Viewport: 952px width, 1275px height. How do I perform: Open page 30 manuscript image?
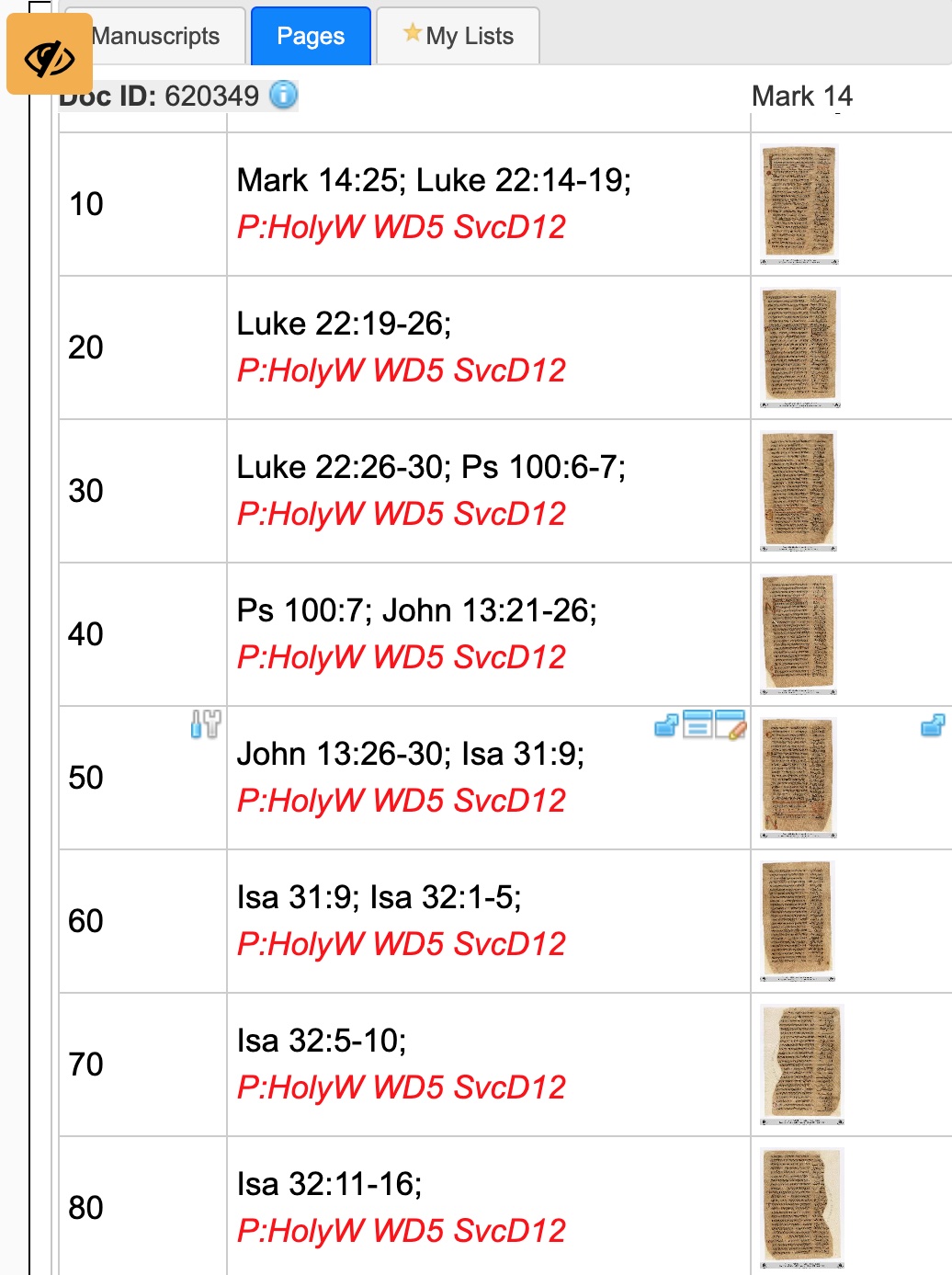click(x=799, y=491)
